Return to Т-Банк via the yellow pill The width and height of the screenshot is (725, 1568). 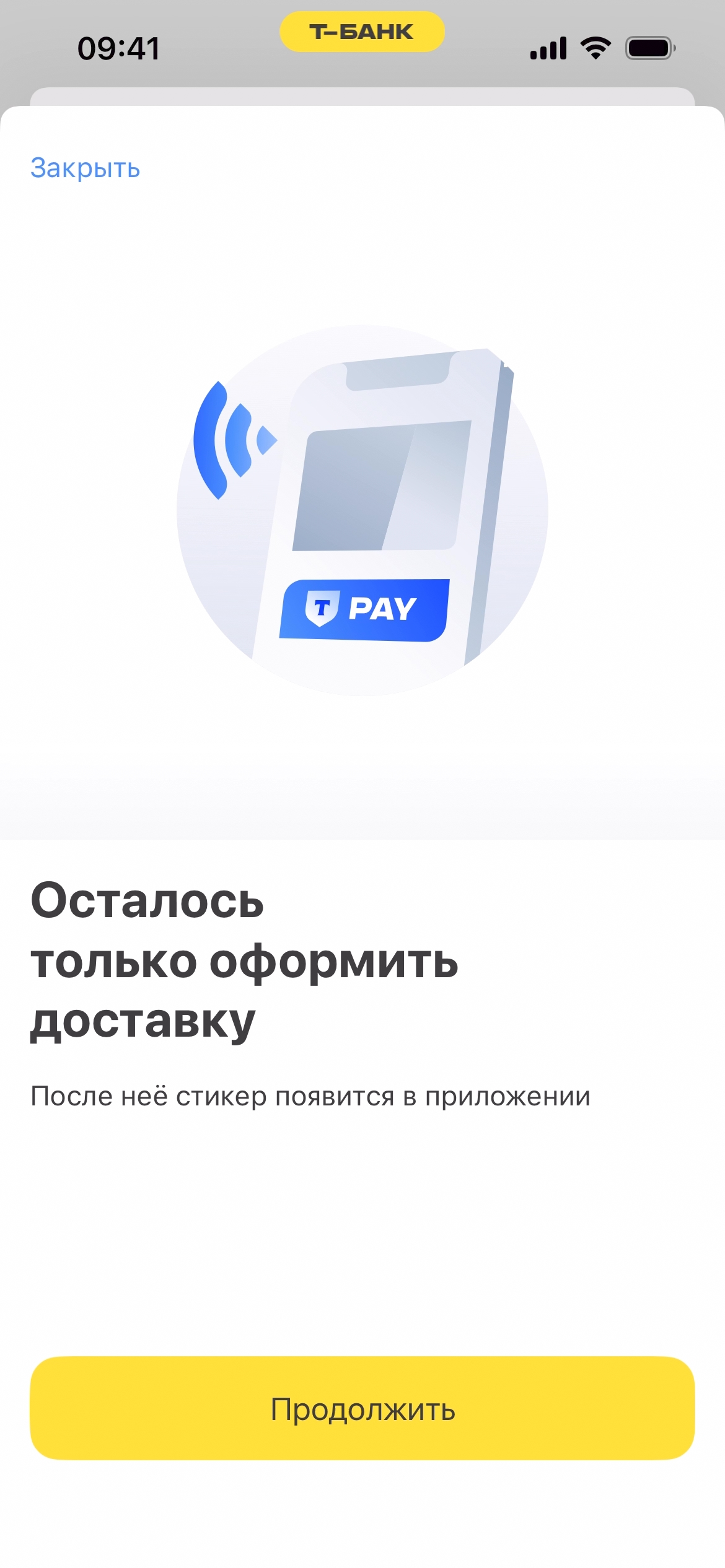[x=362, y=32]
